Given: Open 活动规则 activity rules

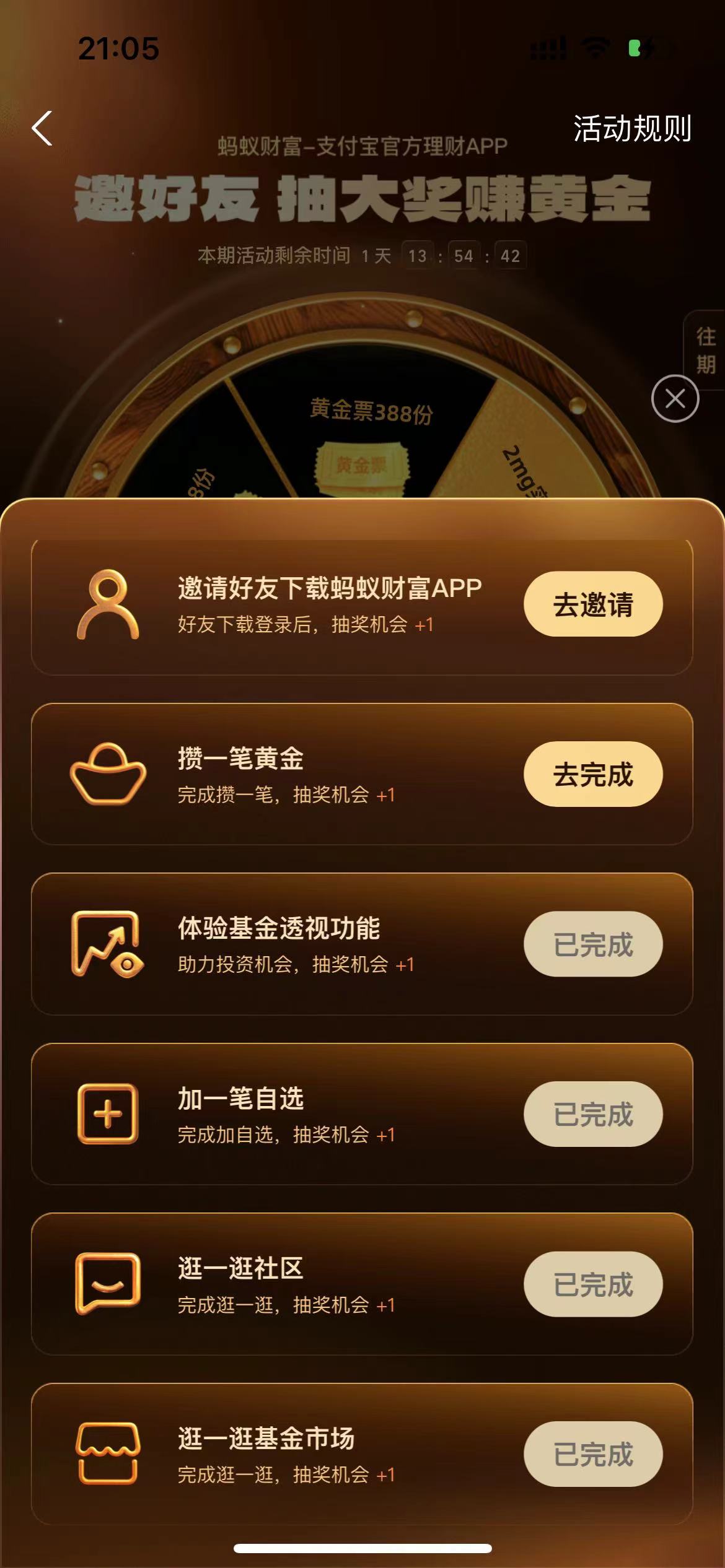Looking at the screenshot, I should coord(631,129).
